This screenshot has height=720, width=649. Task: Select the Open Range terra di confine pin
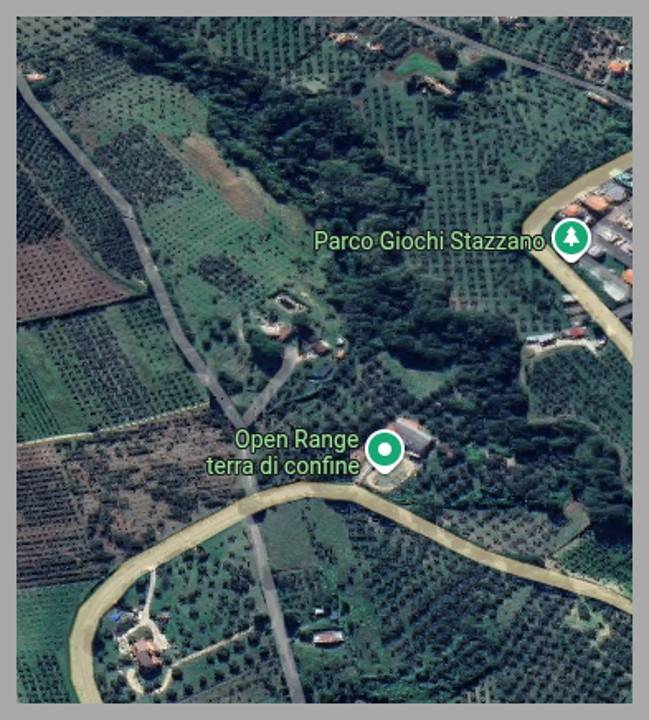click(x=383, y=449)
